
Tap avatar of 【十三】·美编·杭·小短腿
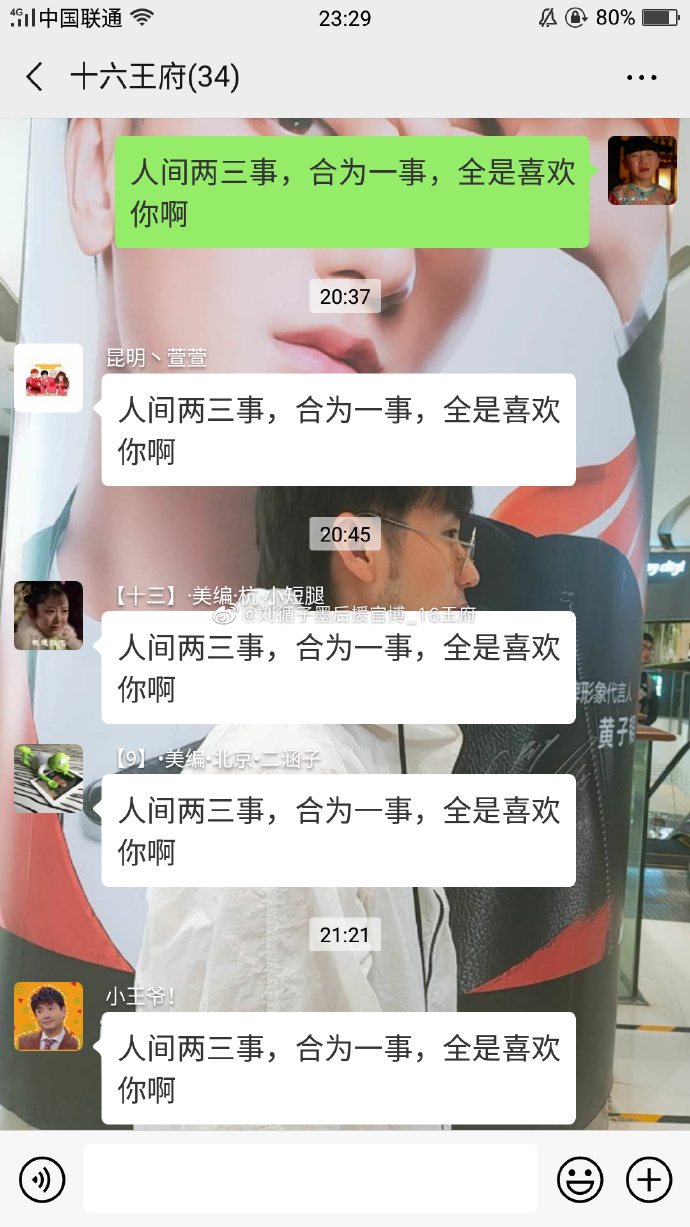coord(48,615)
